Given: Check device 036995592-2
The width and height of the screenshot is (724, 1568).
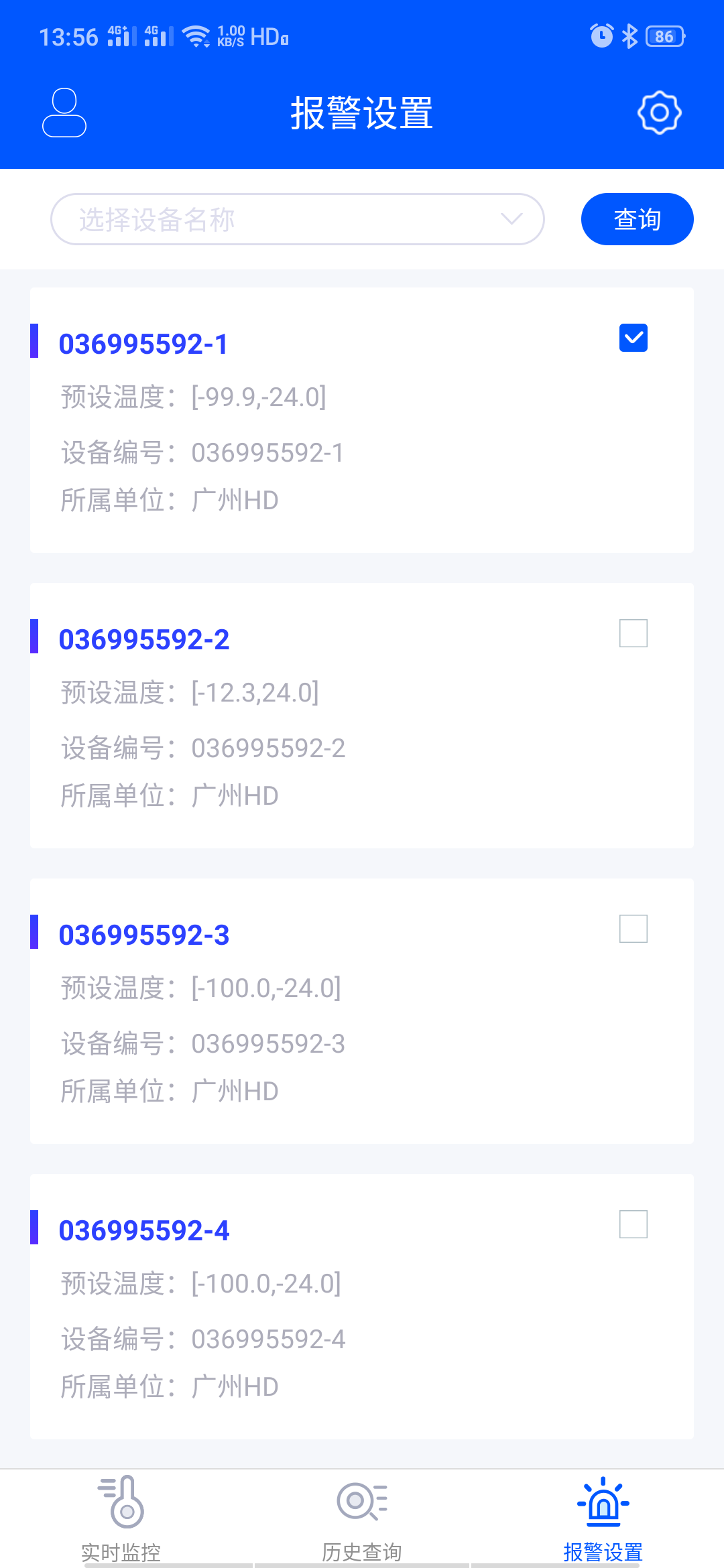Looking at the screenshot, I should tap(632, 634).
